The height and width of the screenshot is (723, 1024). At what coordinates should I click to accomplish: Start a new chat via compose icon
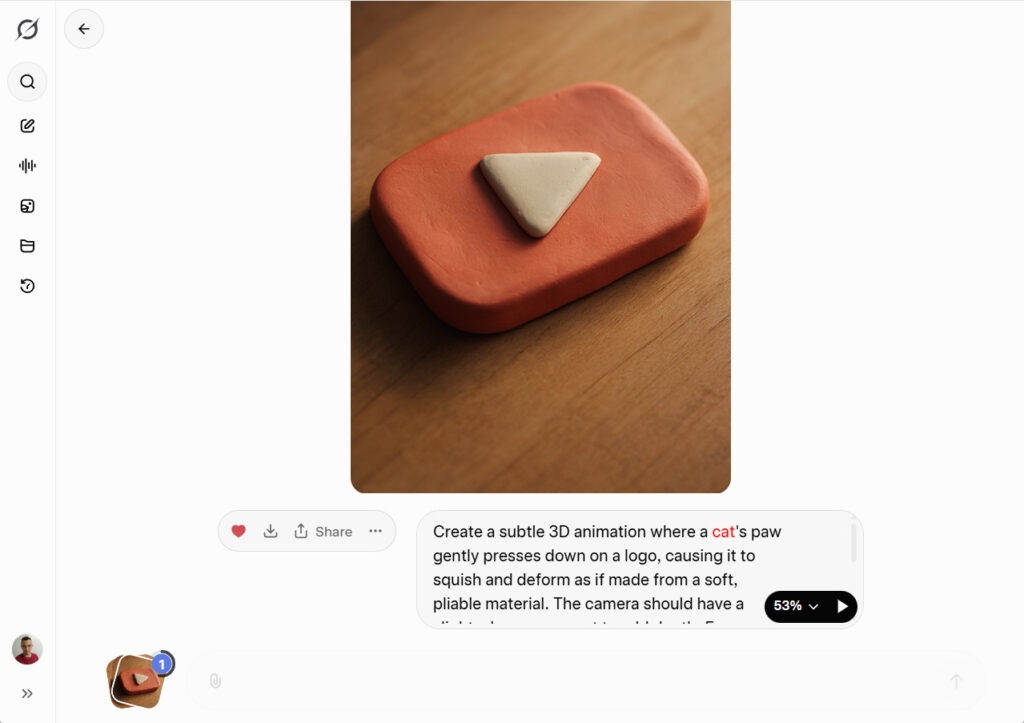point(28,126)
